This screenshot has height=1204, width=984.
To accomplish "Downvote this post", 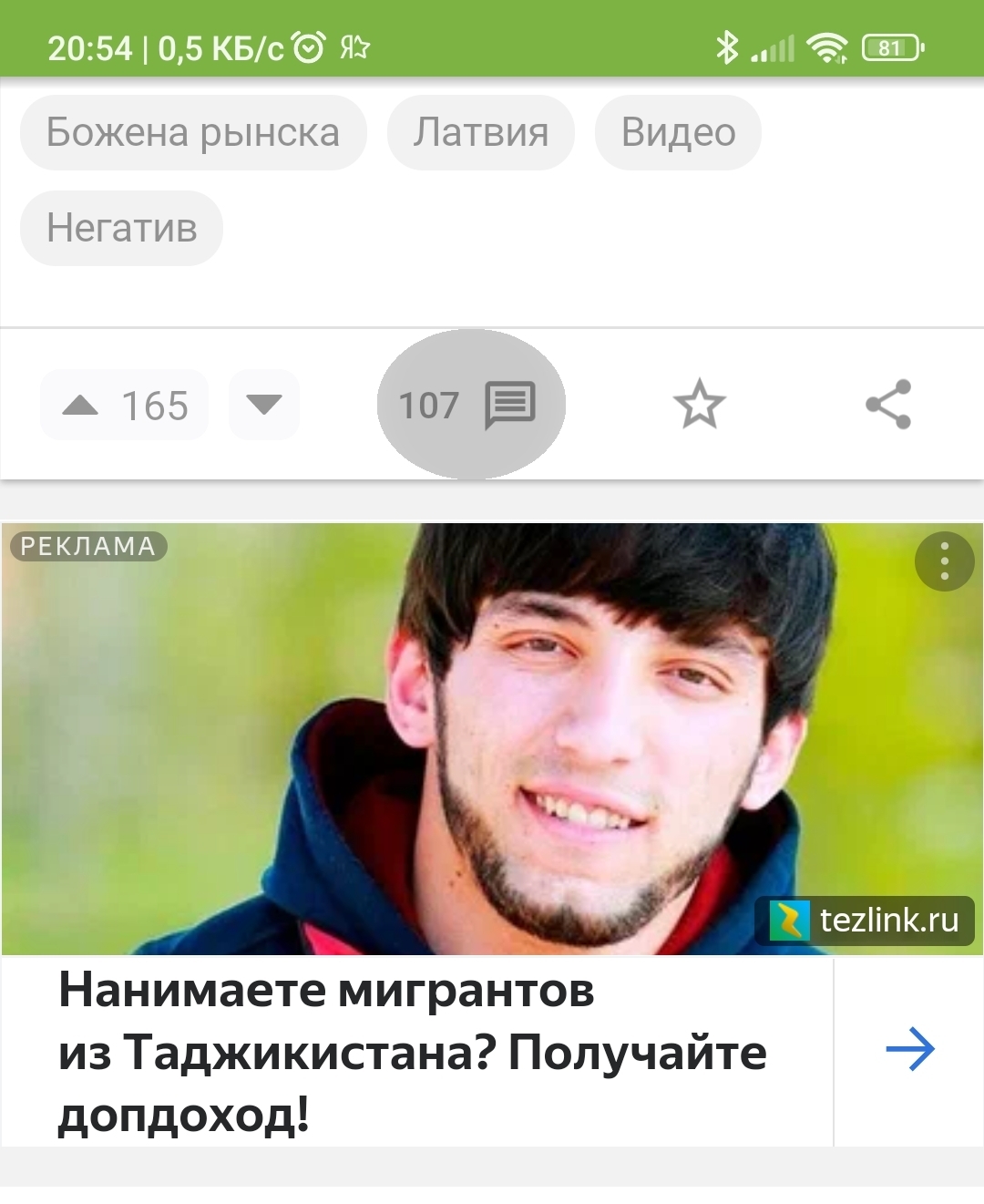I will coord(264,405).
